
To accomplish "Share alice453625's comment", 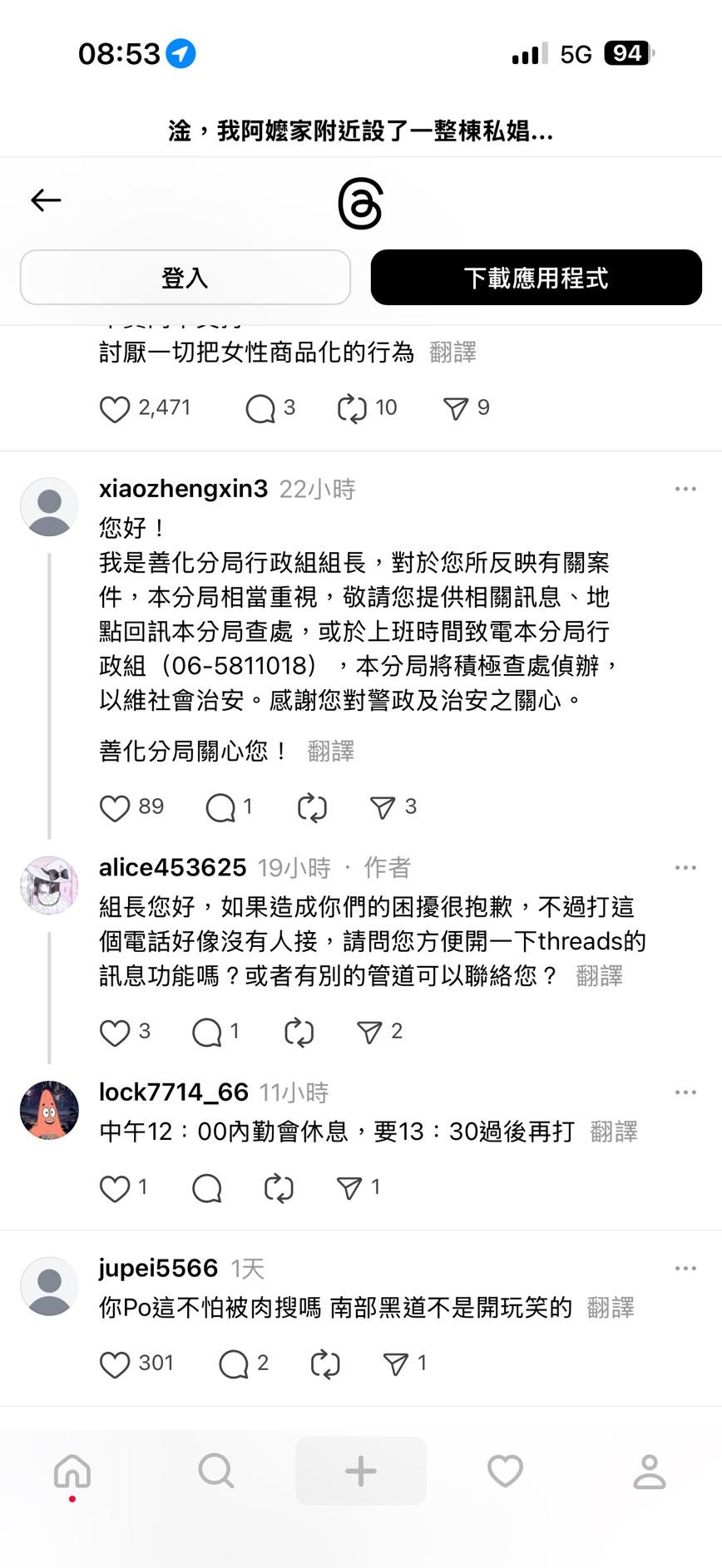I will 369,1033.
